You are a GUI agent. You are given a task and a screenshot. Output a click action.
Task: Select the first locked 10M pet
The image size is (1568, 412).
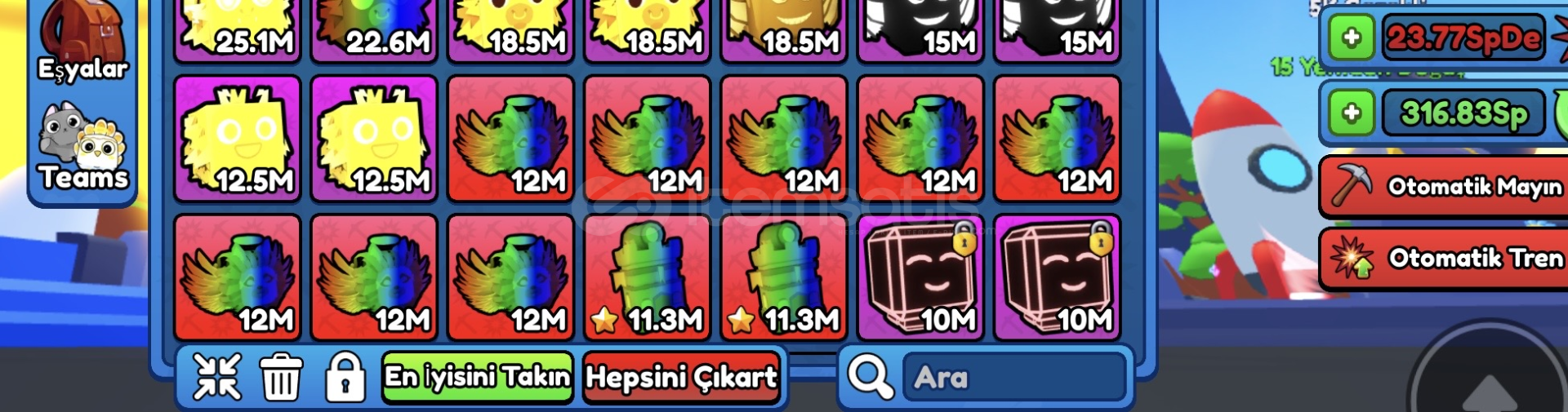click(x=920, y=277)
